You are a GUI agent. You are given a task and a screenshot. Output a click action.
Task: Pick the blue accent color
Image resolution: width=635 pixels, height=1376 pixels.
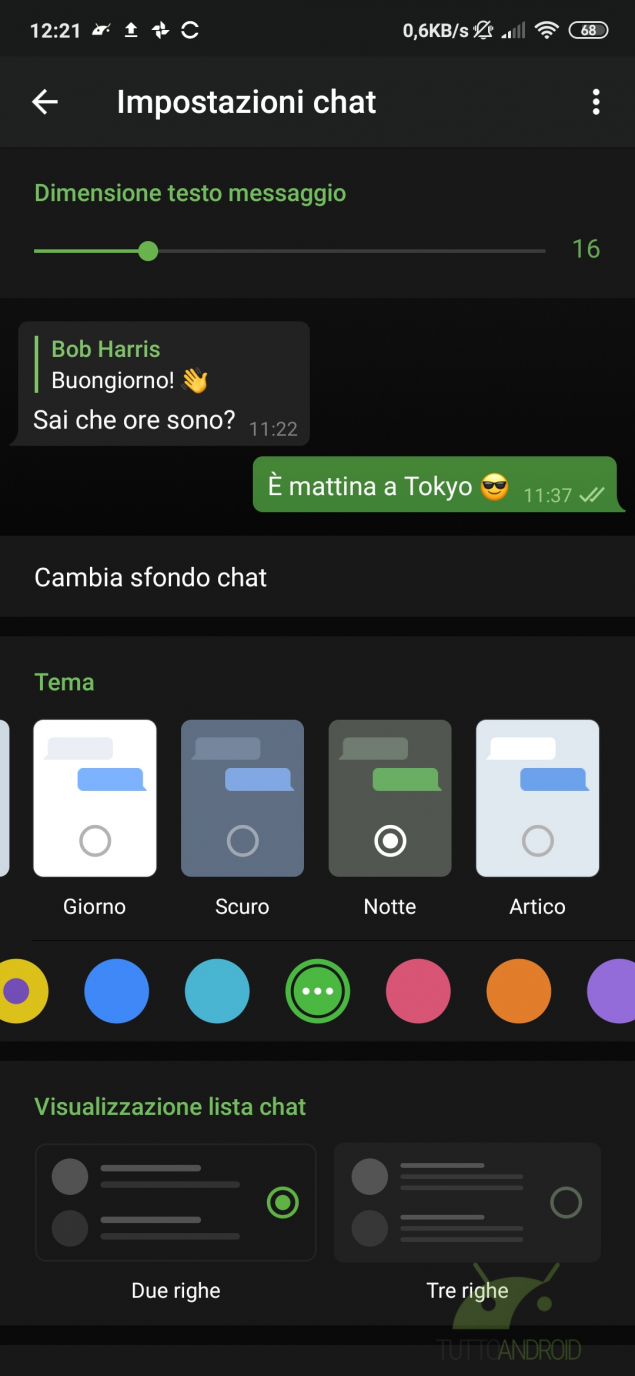117,991
